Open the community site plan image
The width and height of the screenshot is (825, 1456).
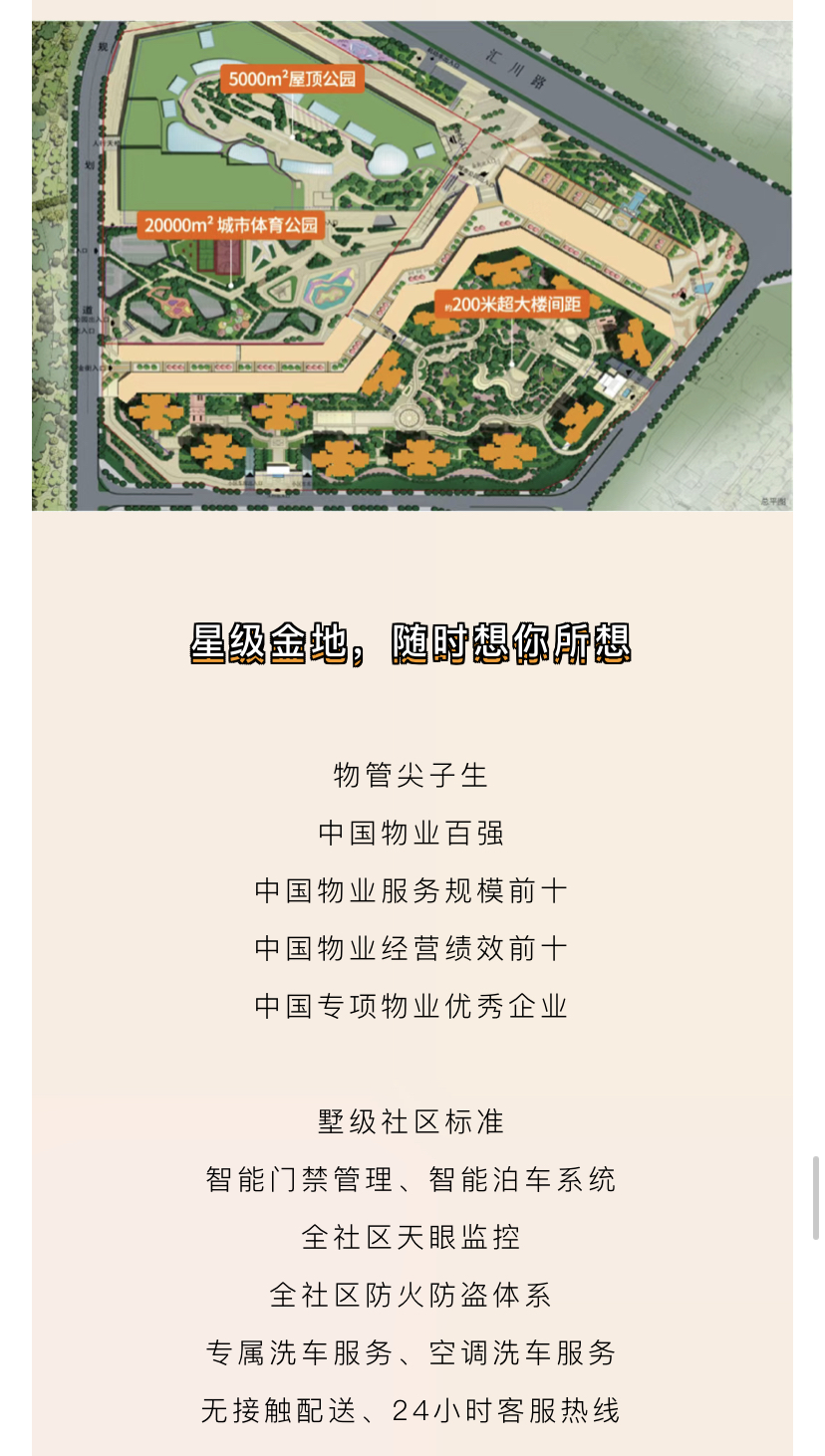pos(412,266)
